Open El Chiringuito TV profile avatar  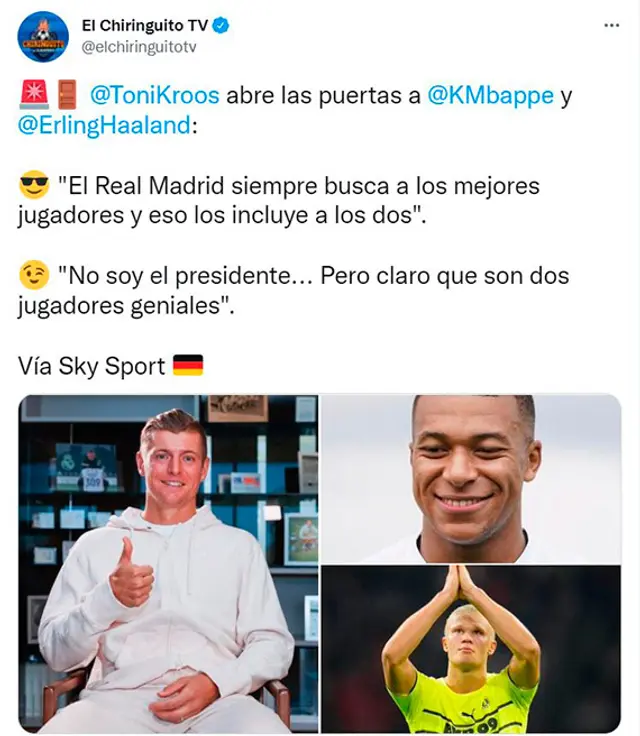pos(43,37)
